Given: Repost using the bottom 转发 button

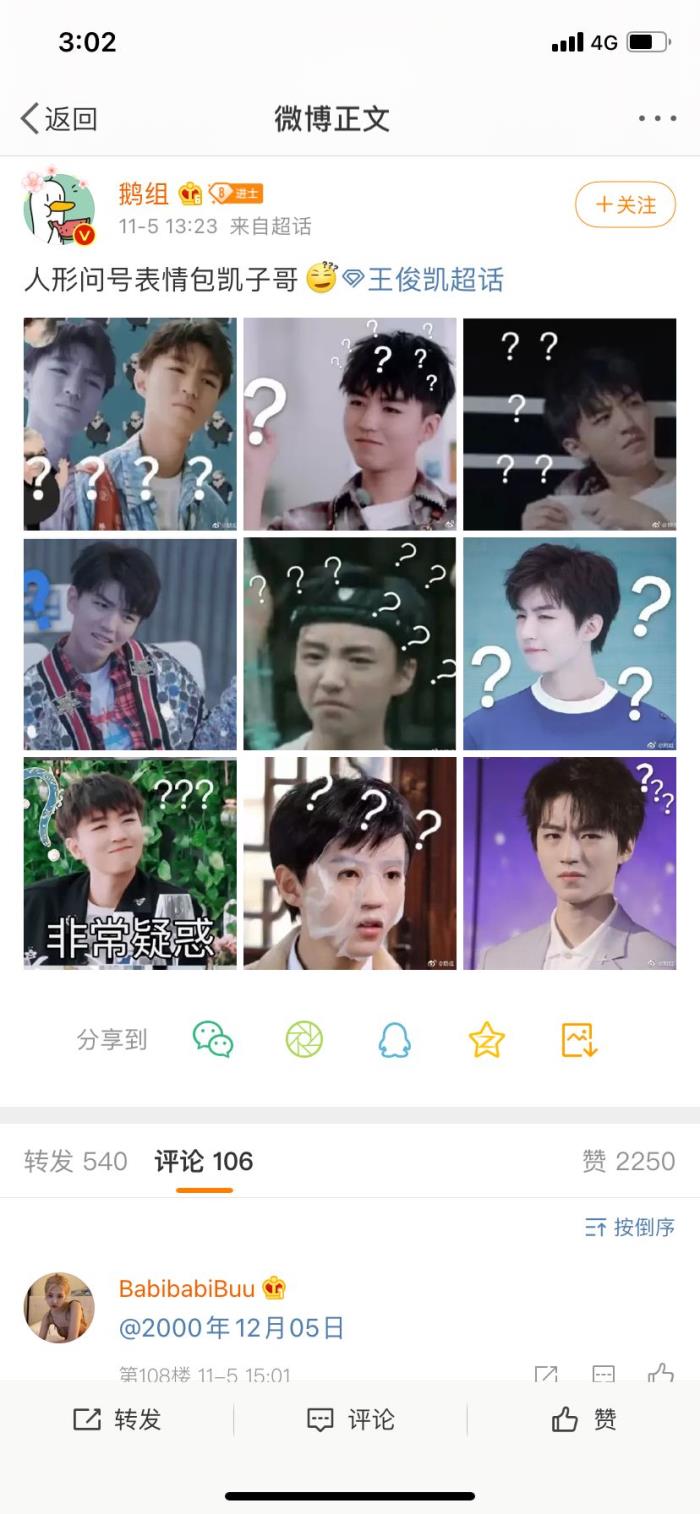Looking at the screenshot, I should coord(117,1420).
